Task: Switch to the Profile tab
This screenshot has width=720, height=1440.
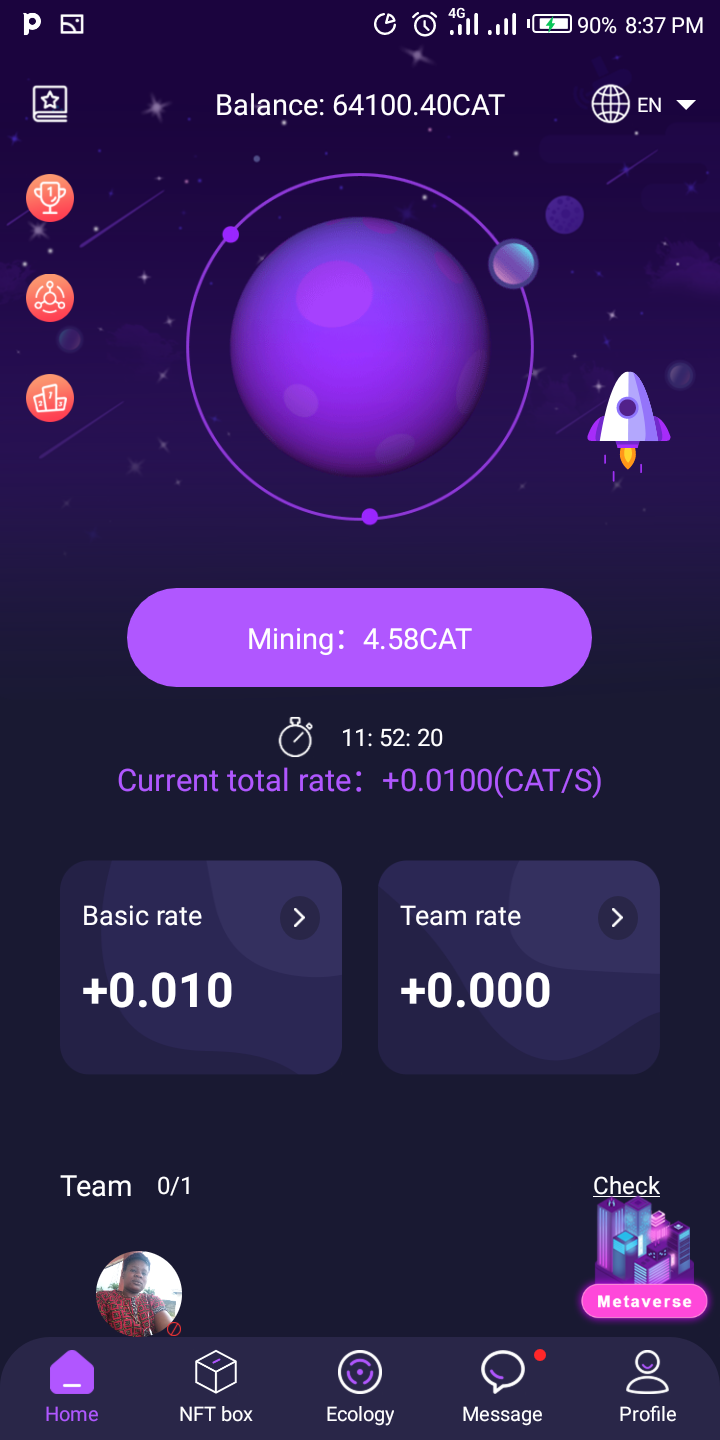Action: click(x=647, y=1387)
